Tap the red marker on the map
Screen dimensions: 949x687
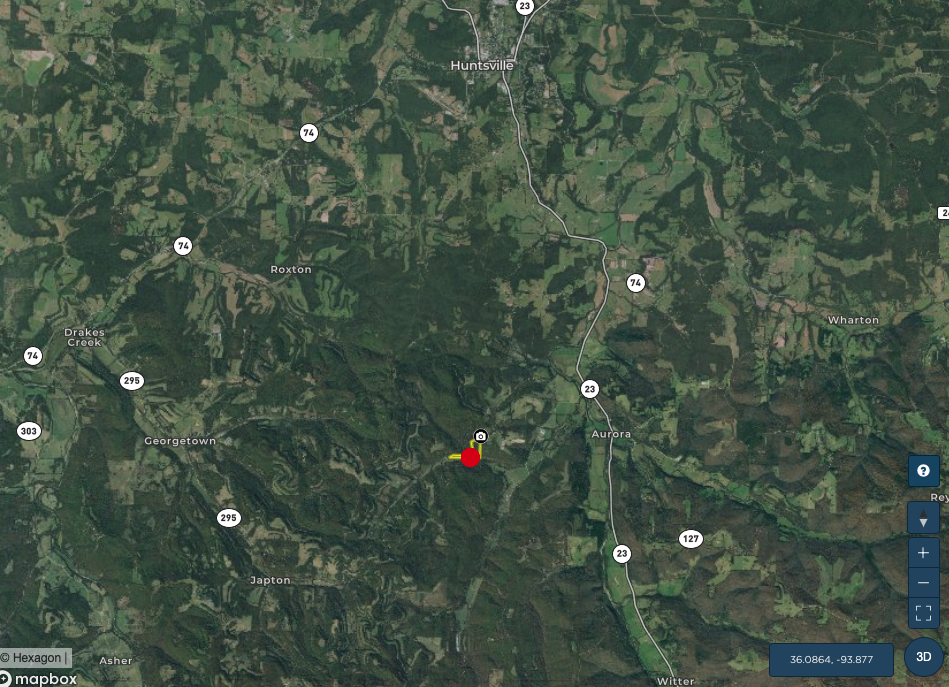[470, 457]
